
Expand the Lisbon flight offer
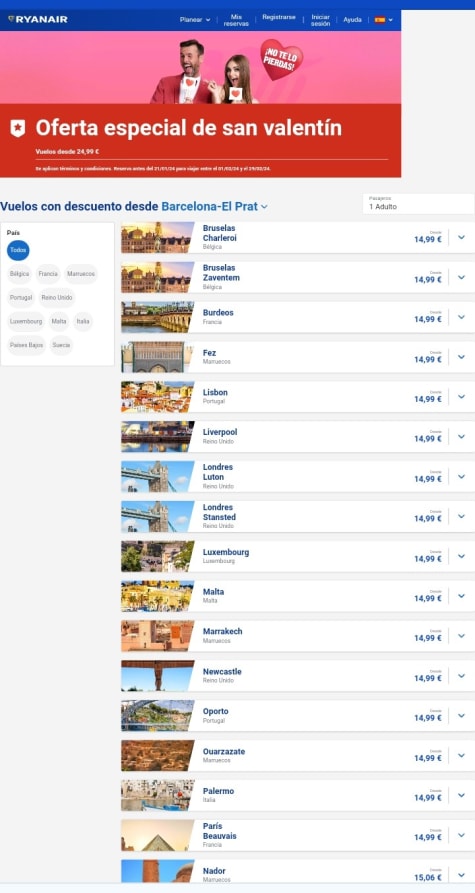coord(298,397)
